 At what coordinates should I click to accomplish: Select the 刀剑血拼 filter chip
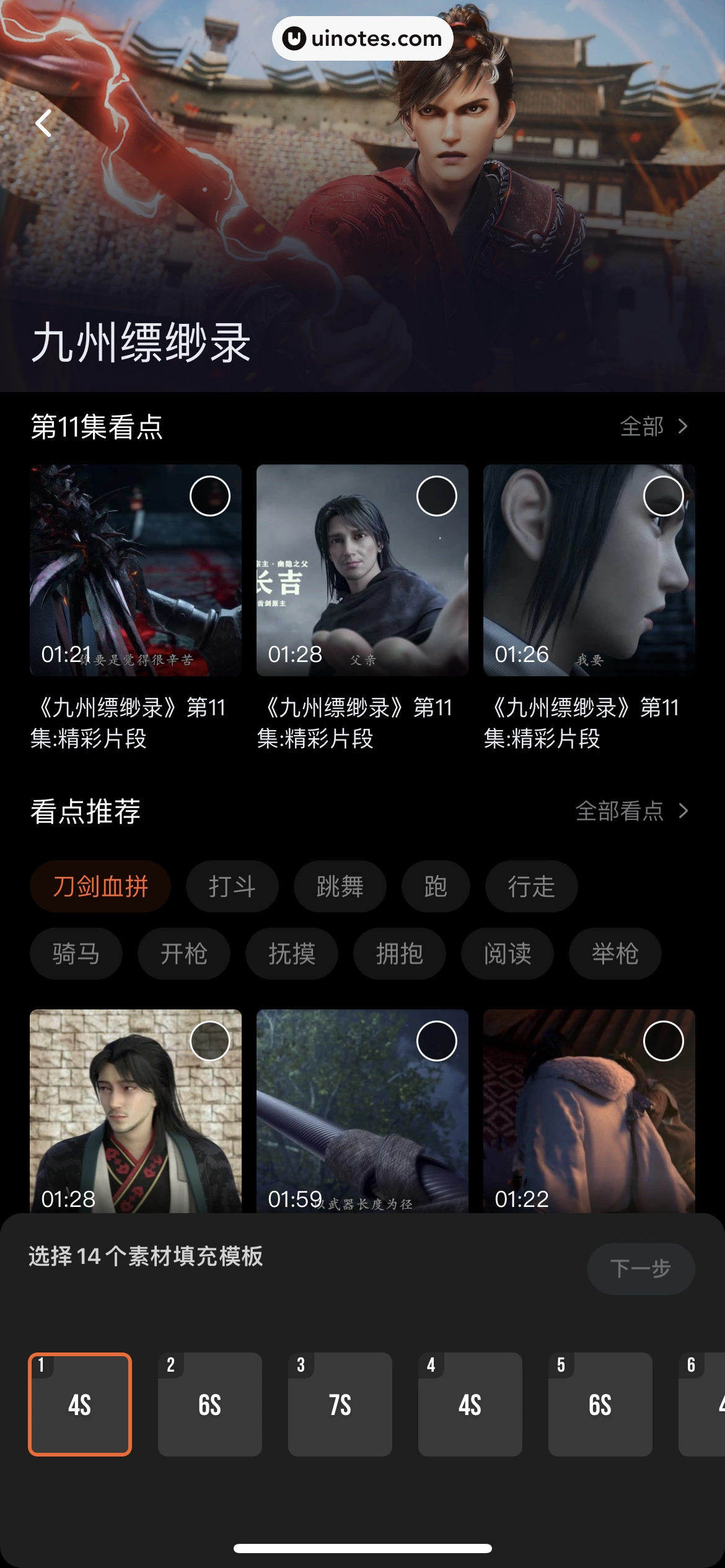click(x=100, y=887)
